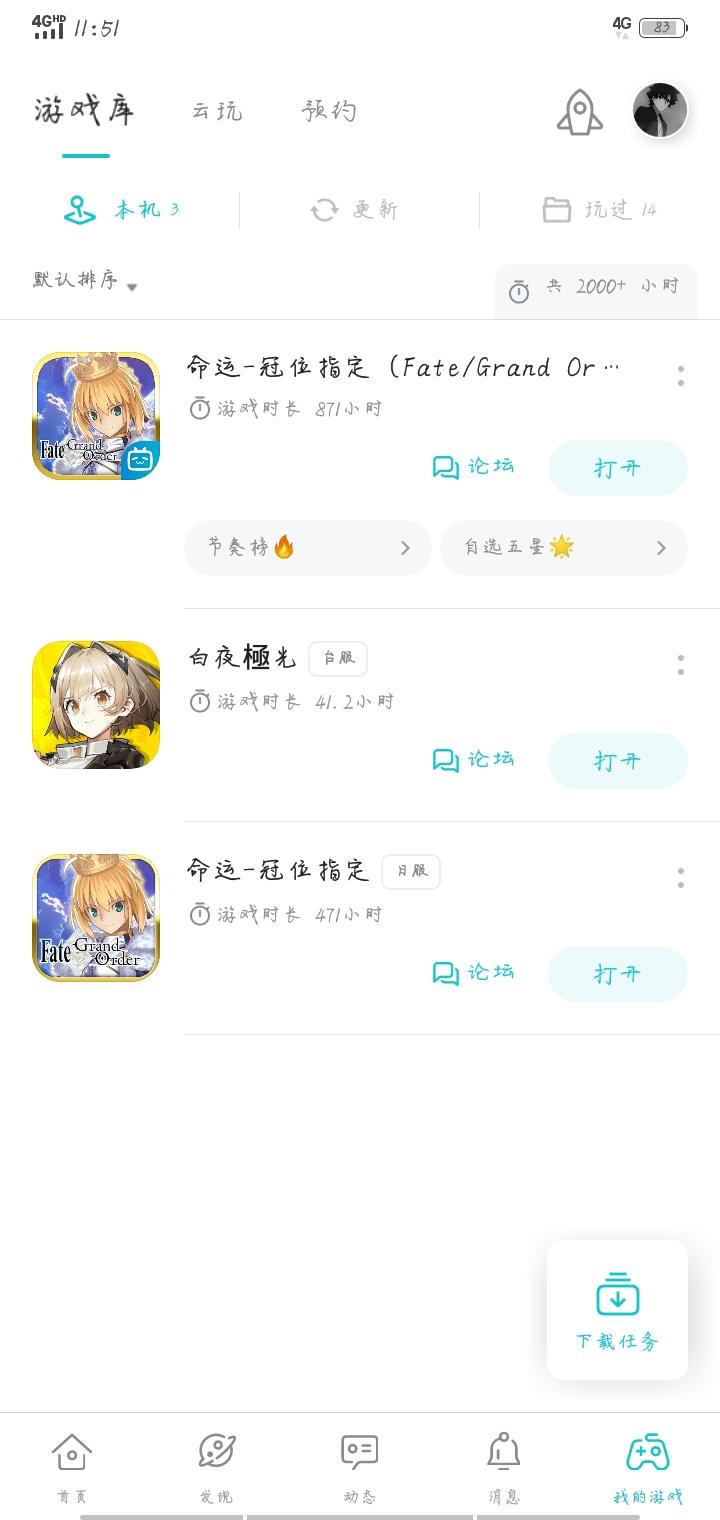Tap the 论坛 forum icon for 白夜極光
This screenshot has height=1520, width=720.
tap(472, 760)
